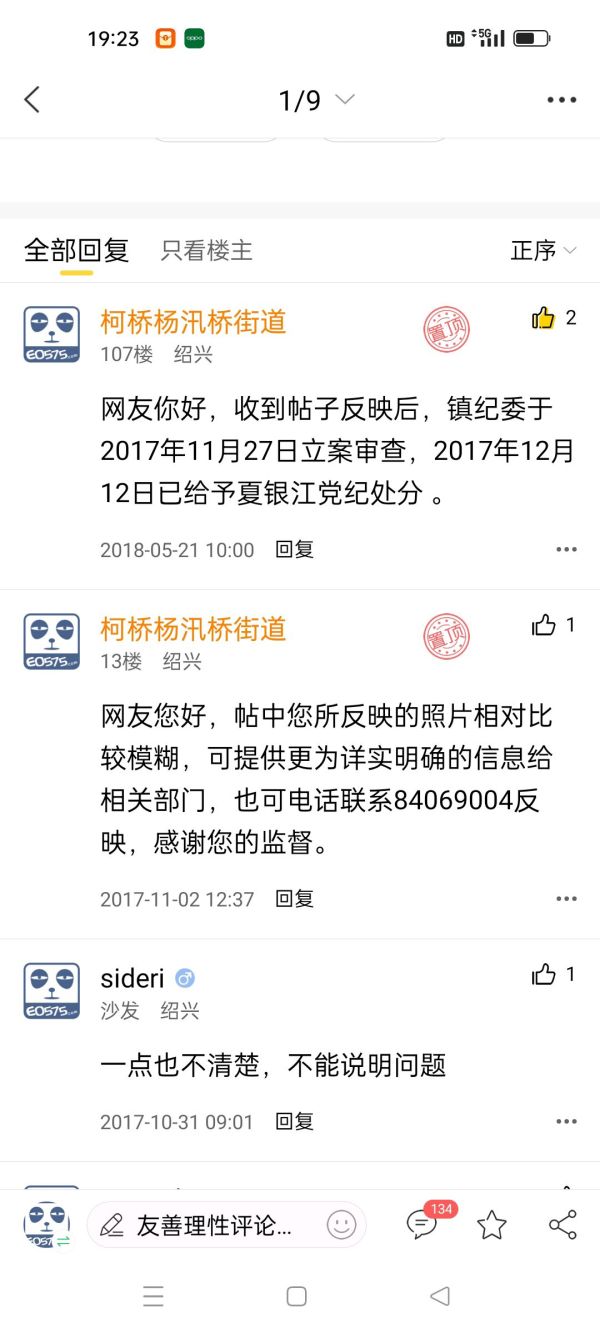The height and width of the screenshot is (1333, 600).
Task: Reply to the 2018-05-21 10:00 comment
Action: [295, 549]
